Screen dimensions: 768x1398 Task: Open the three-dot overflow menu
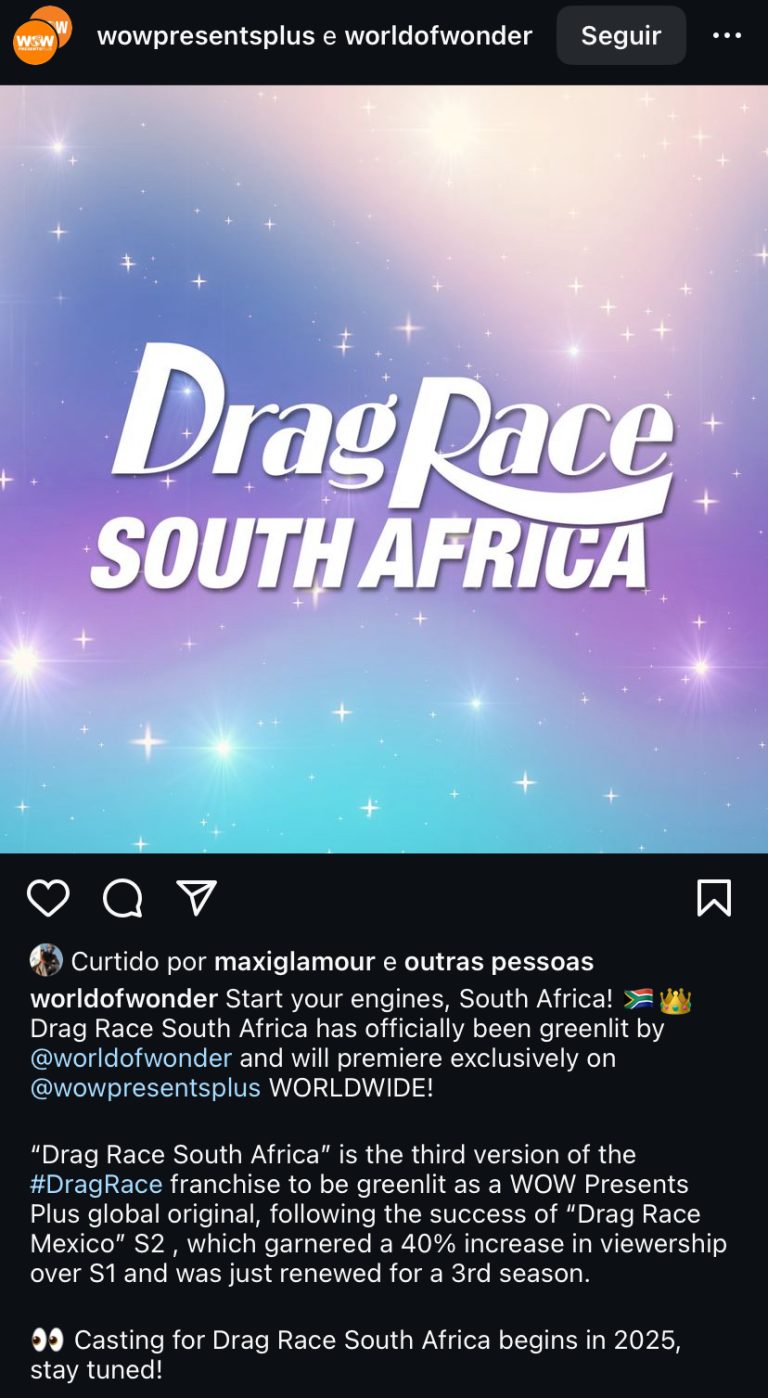pyautogui.click(x=728, y=36)
